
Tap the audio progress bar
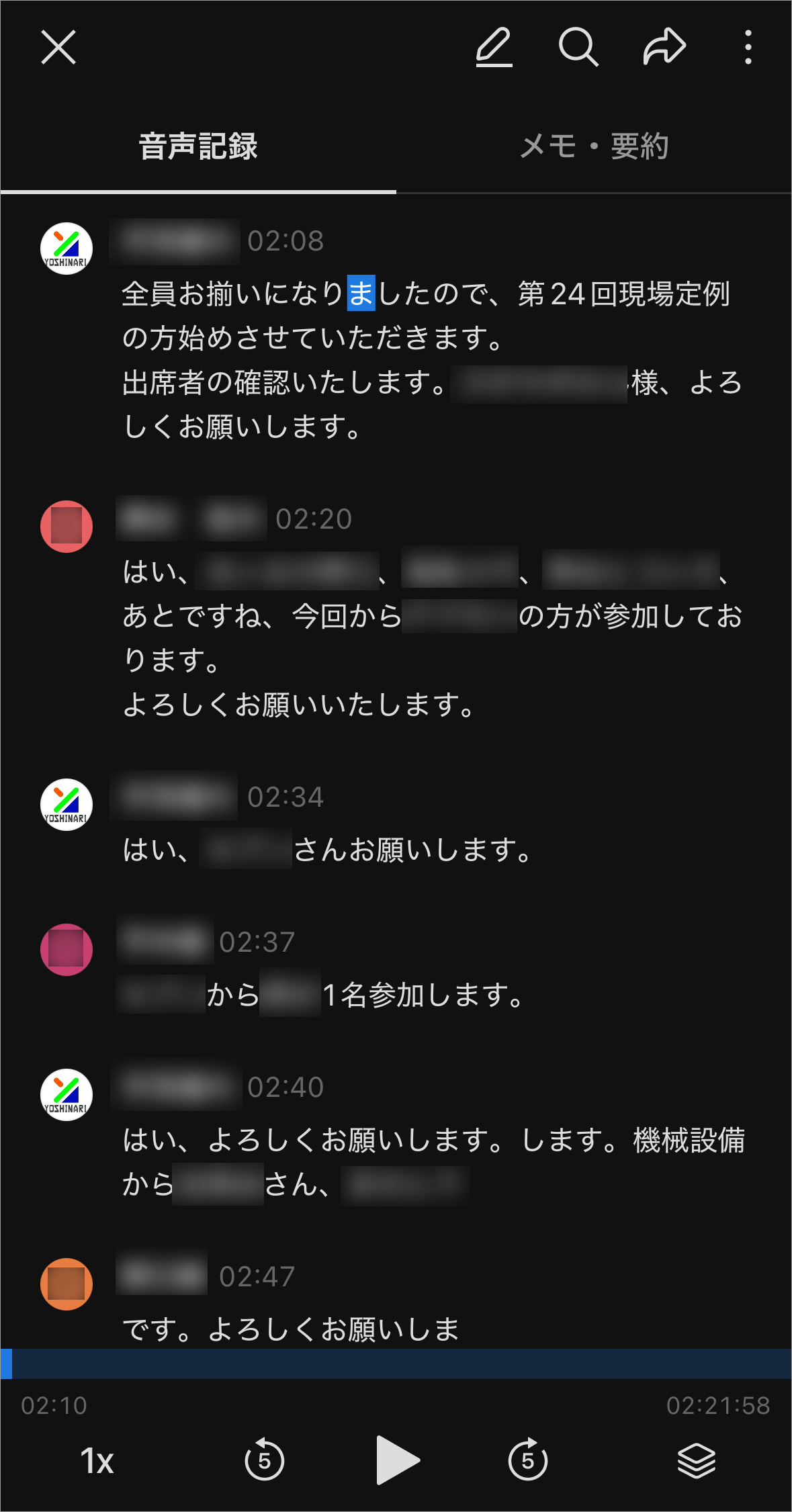[396, 1364]
